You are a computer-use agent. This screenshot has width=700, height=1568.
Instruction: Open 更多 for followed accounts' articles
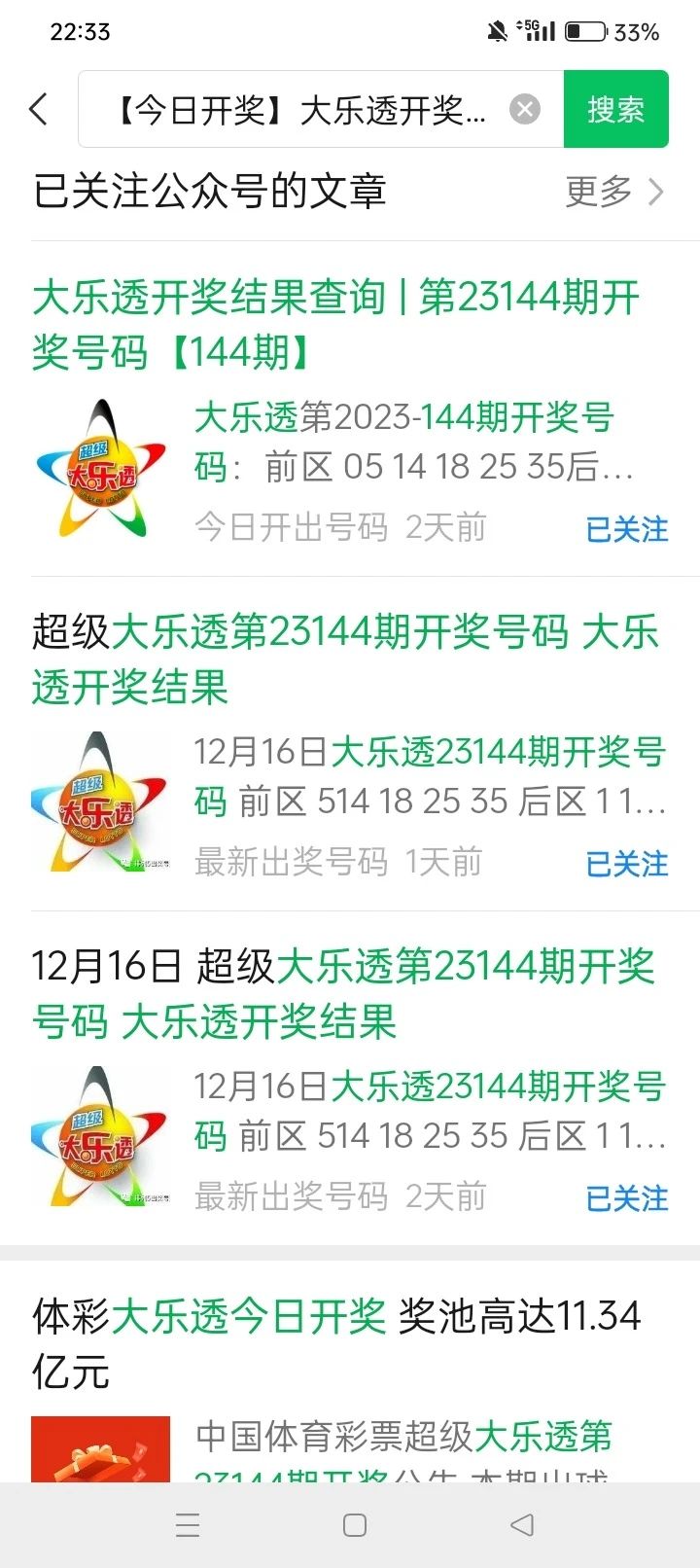pos(614,192)
